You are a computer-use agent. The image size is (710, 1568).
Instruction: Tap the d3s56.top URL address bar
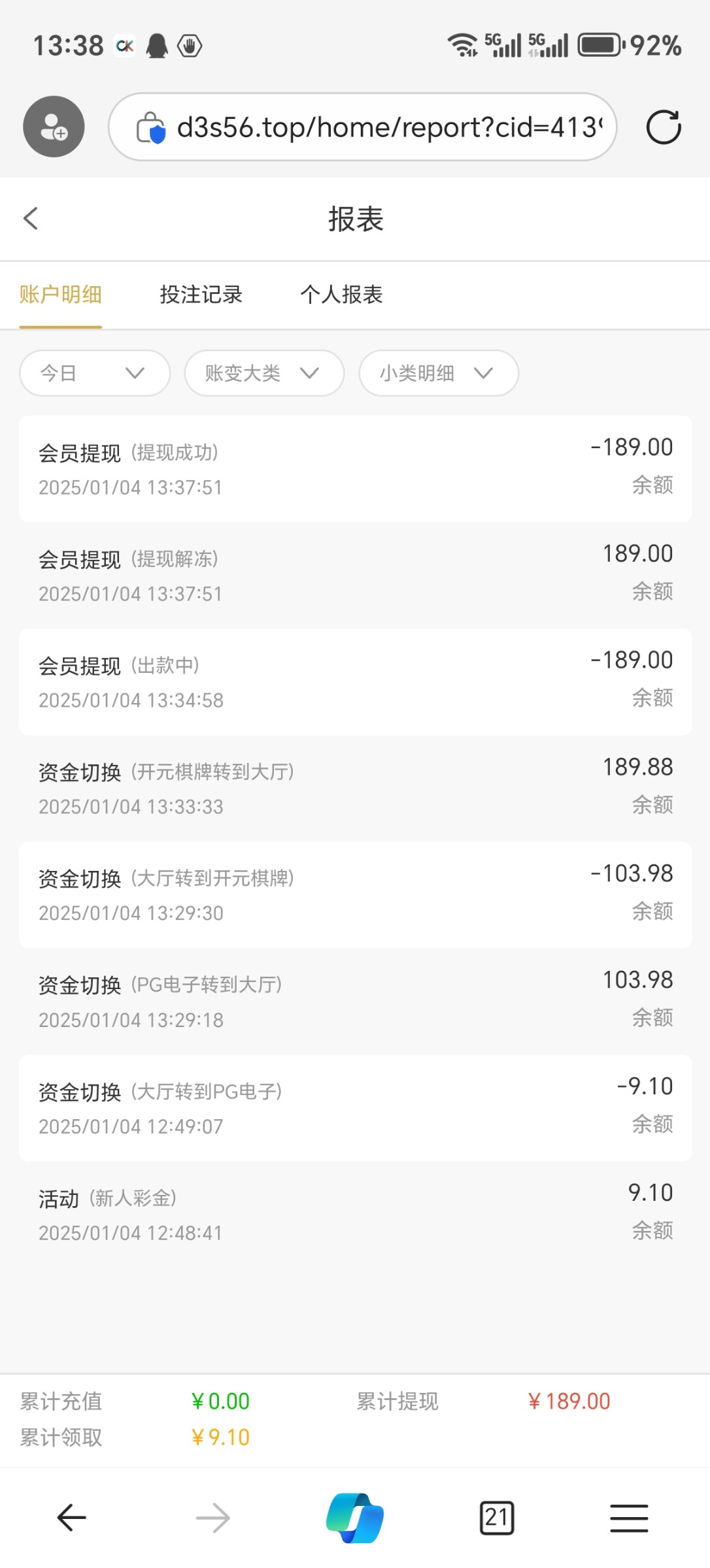click(363, 127)
